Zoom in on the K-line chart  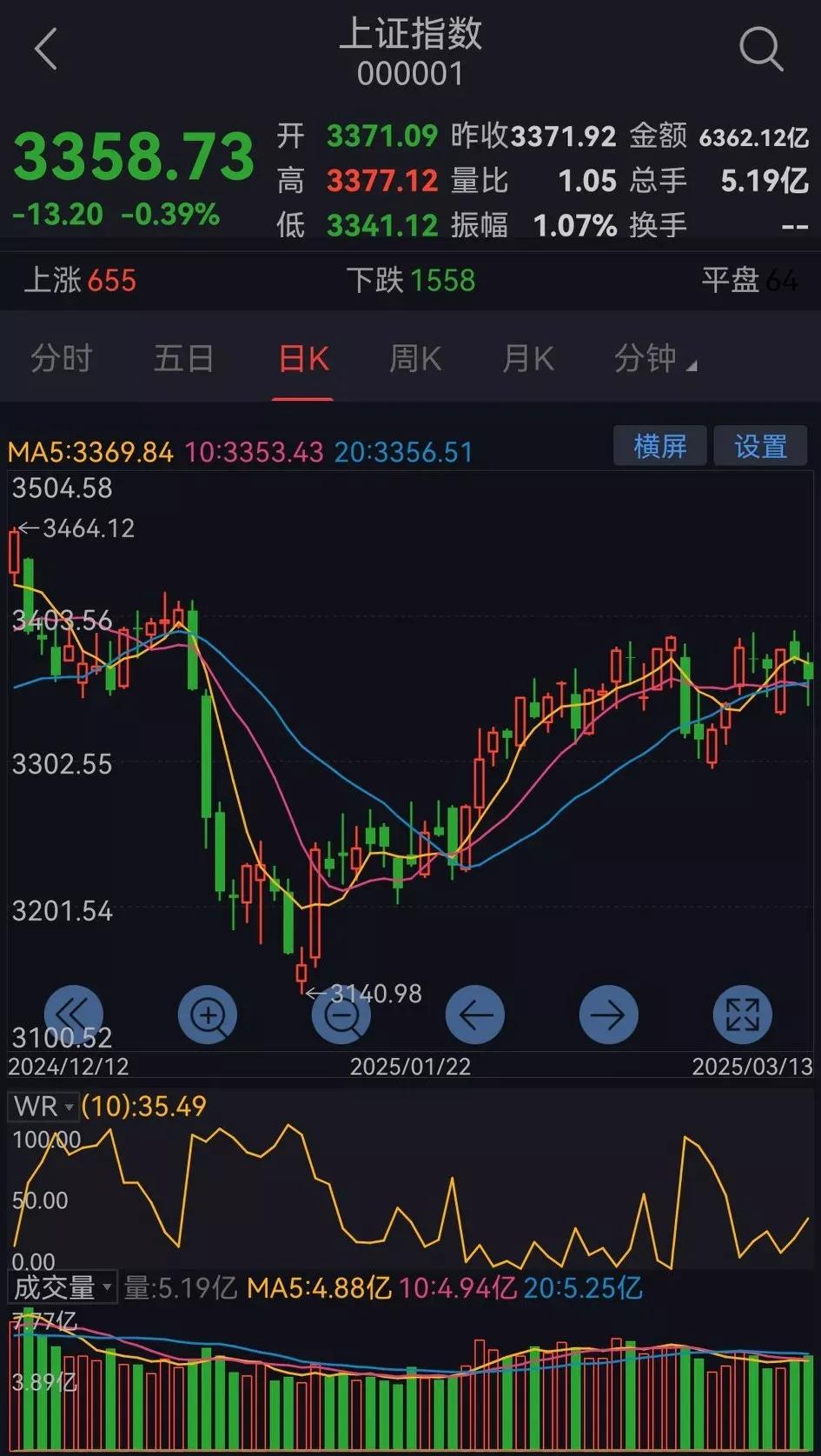(208, 1014)
